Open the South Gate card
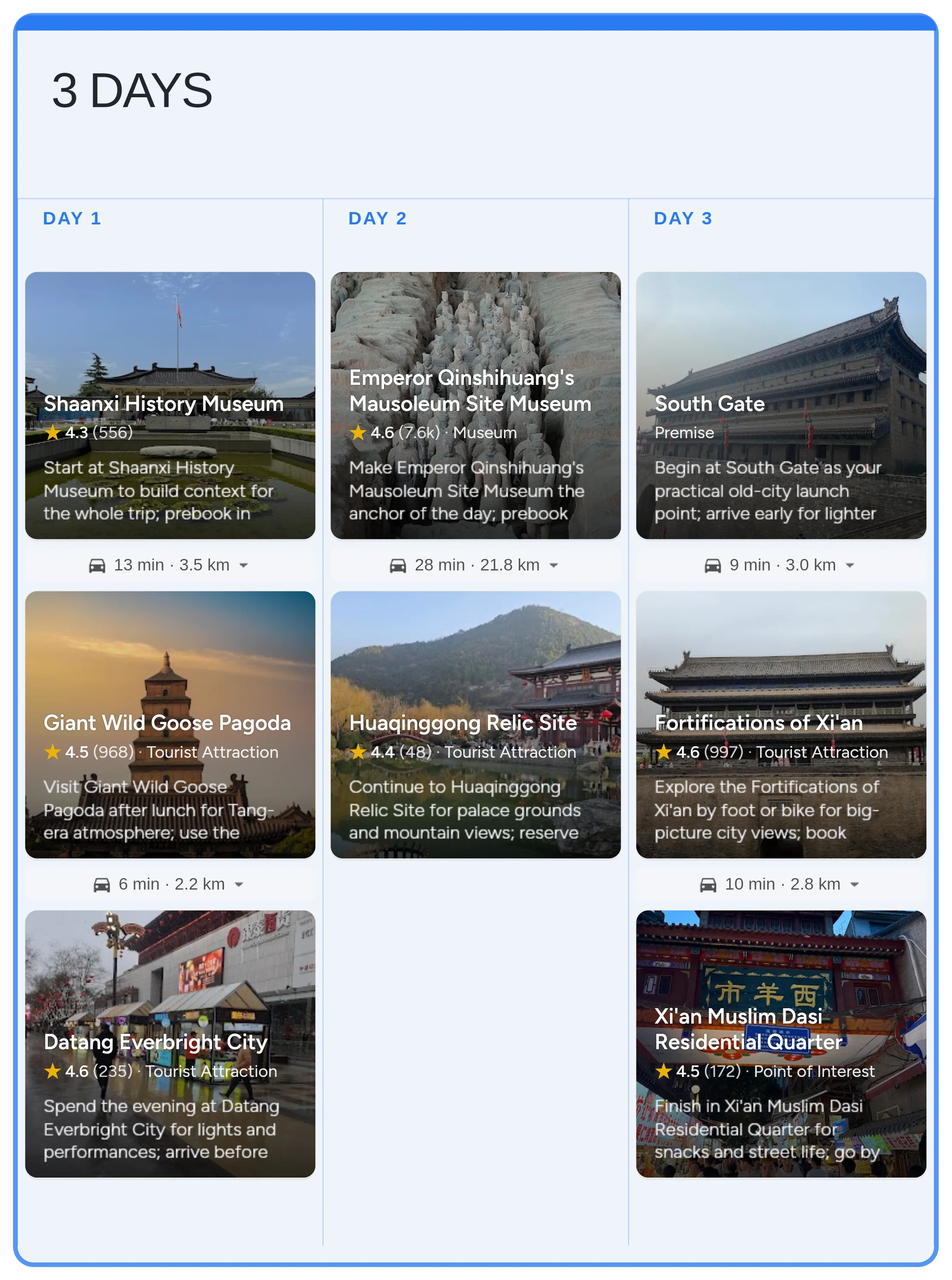This screenshot has width=952, height=1280. (781, 405)
